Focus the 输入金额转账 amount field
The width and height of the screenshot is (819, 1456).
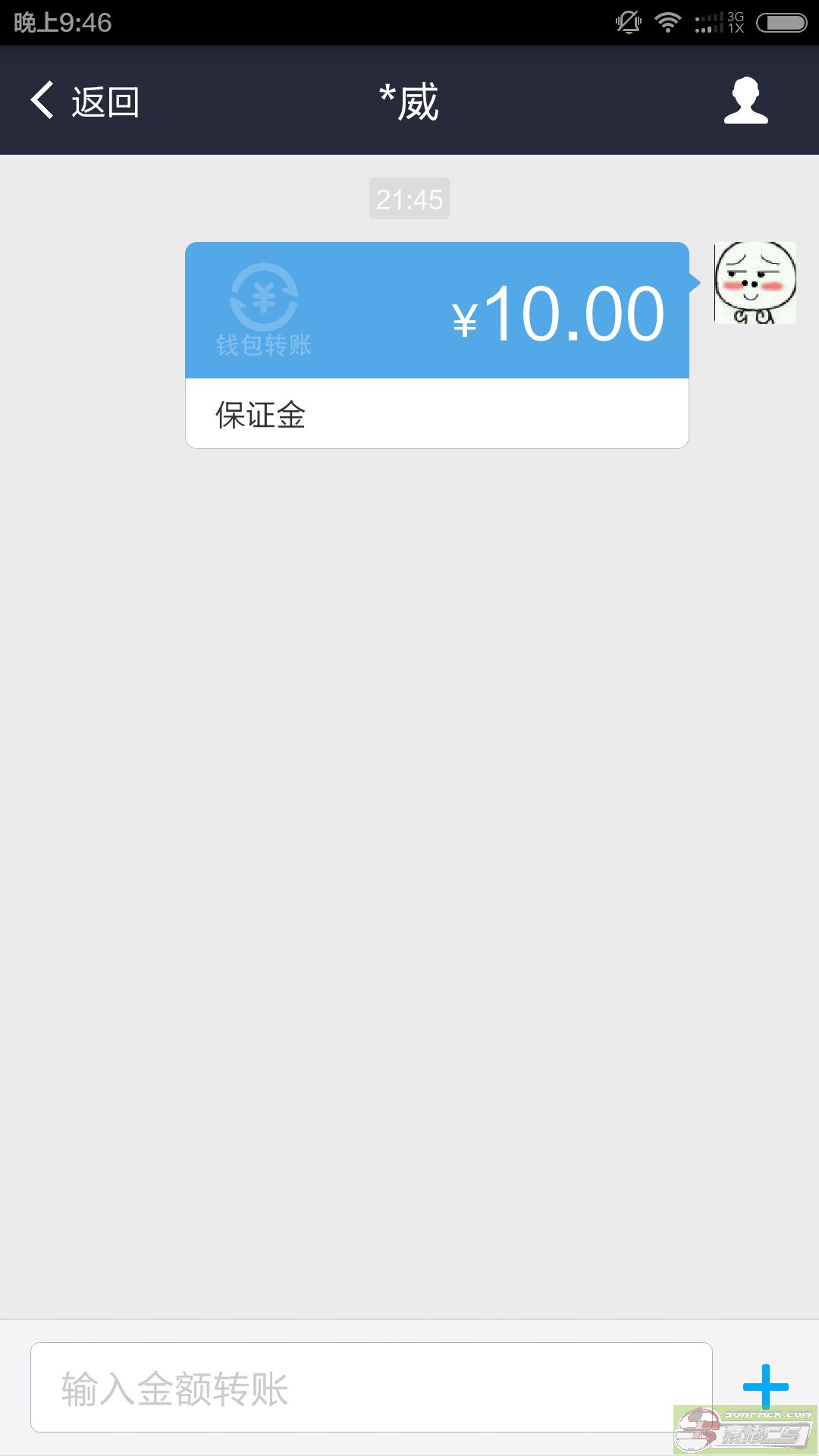pos(371,1387)
